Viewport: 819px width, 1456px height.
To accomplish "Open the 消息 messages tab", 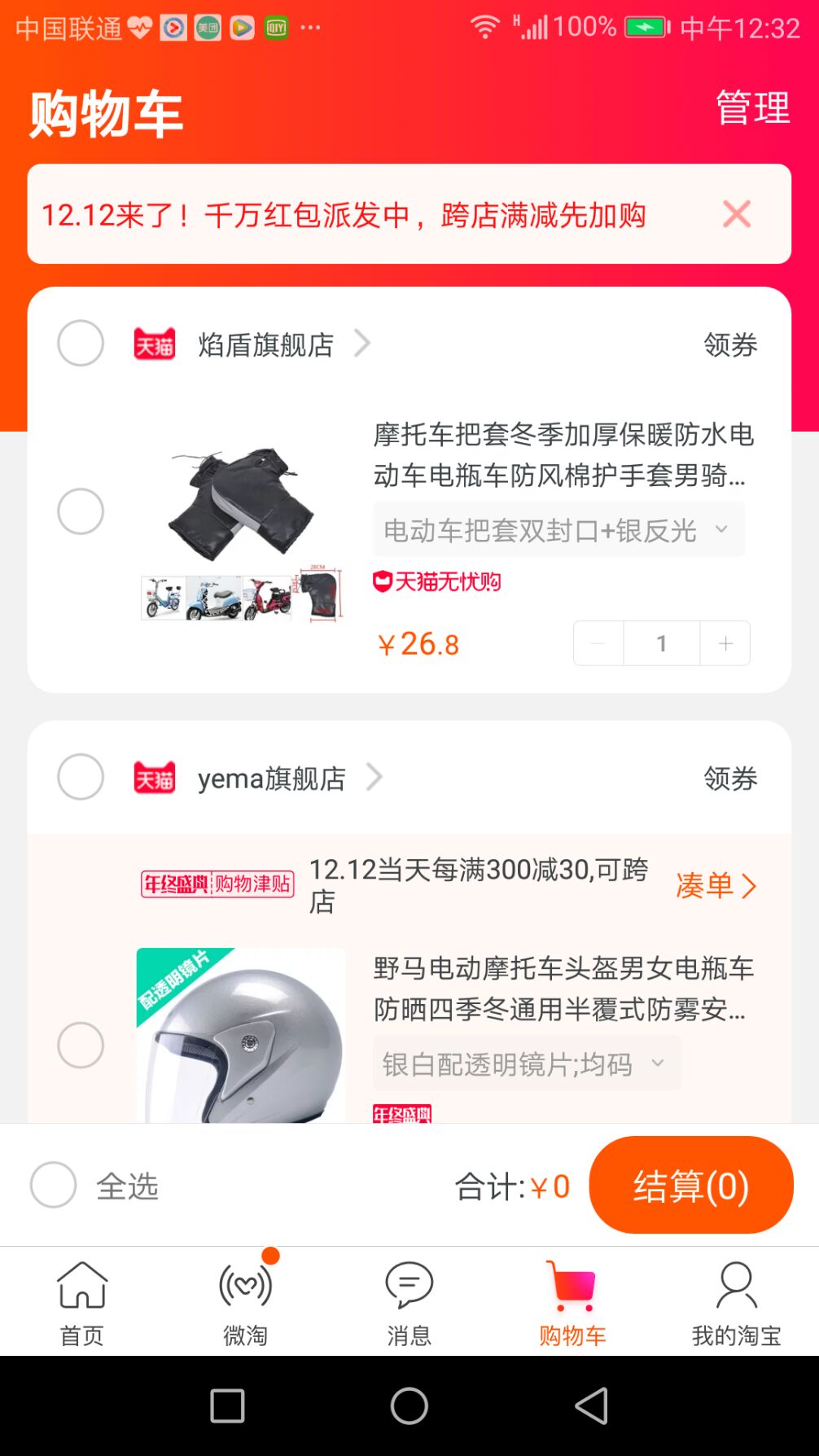I will [x=409, y=1301].
